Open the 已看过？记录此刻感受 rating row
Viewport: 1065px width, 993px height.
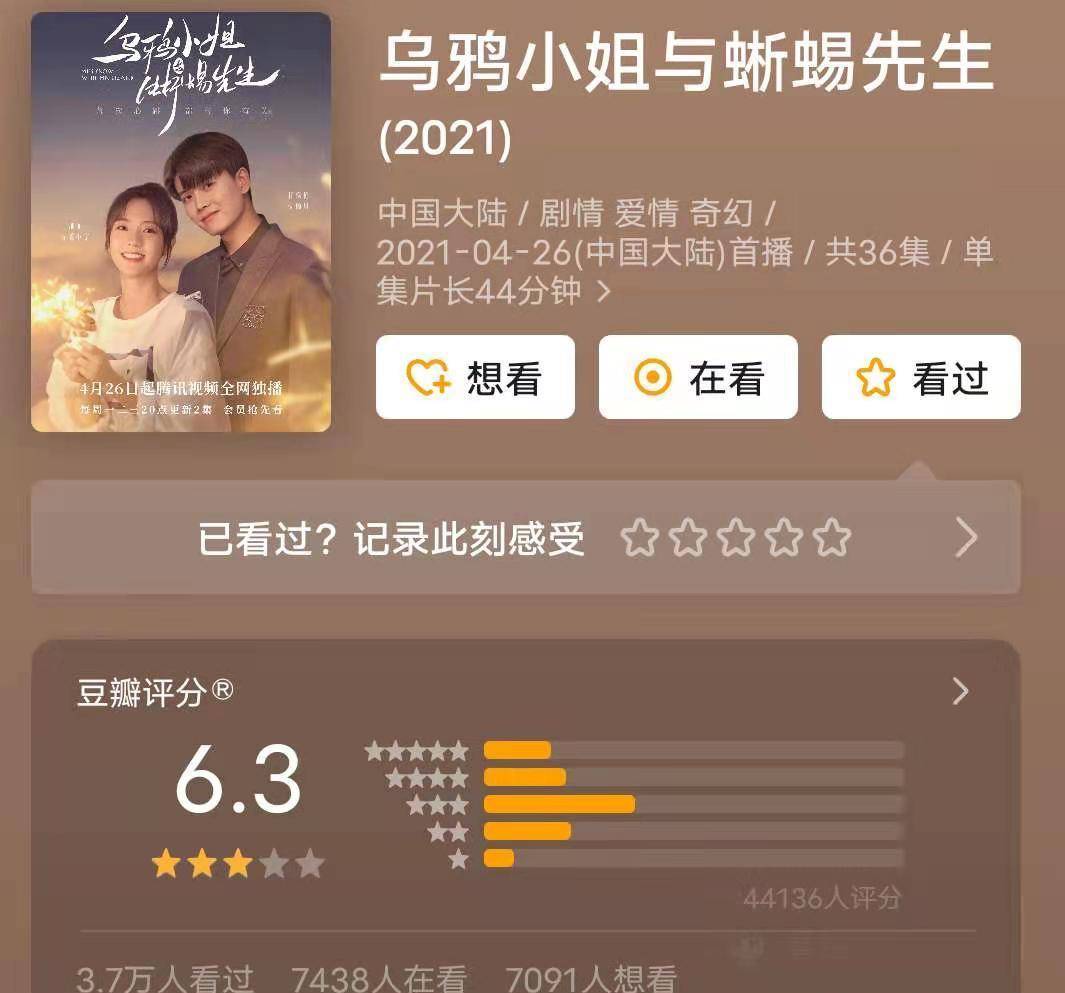coord(525,538)
